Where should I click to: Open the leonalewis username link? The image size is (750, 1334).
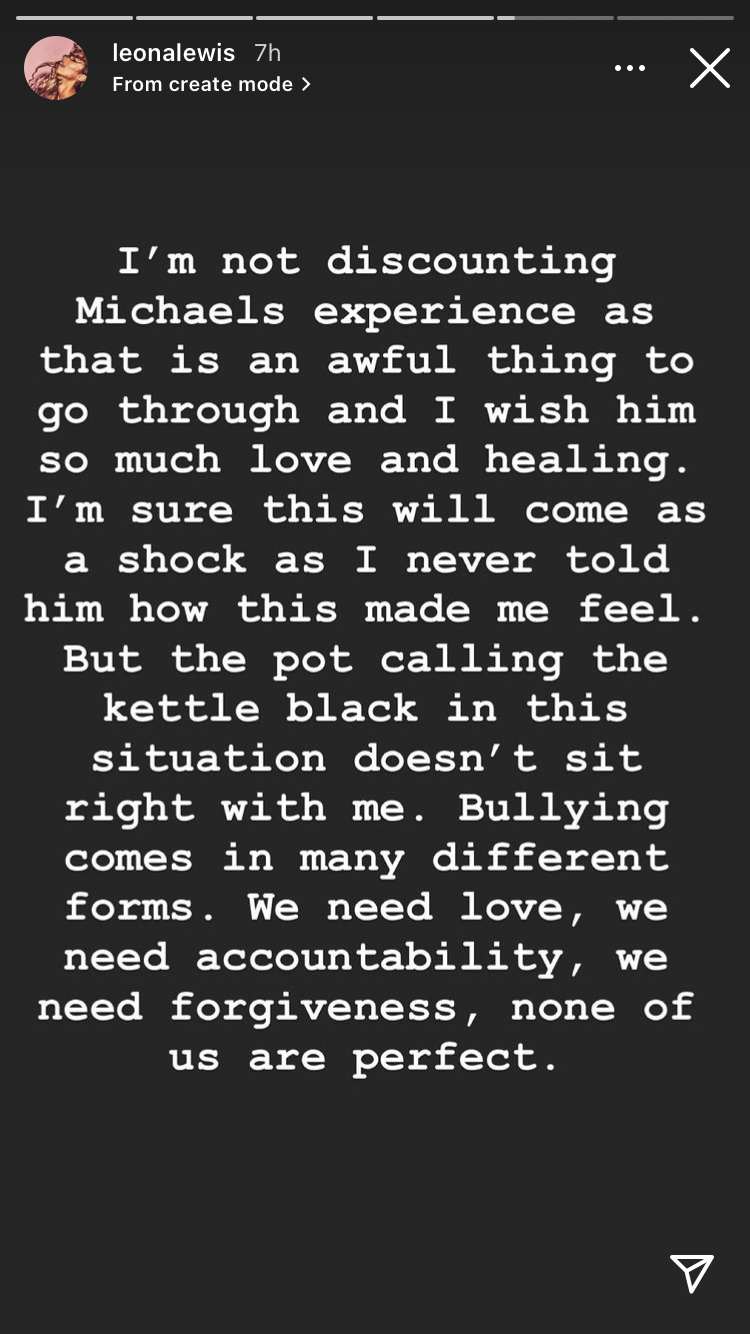(x=173, y=53)
